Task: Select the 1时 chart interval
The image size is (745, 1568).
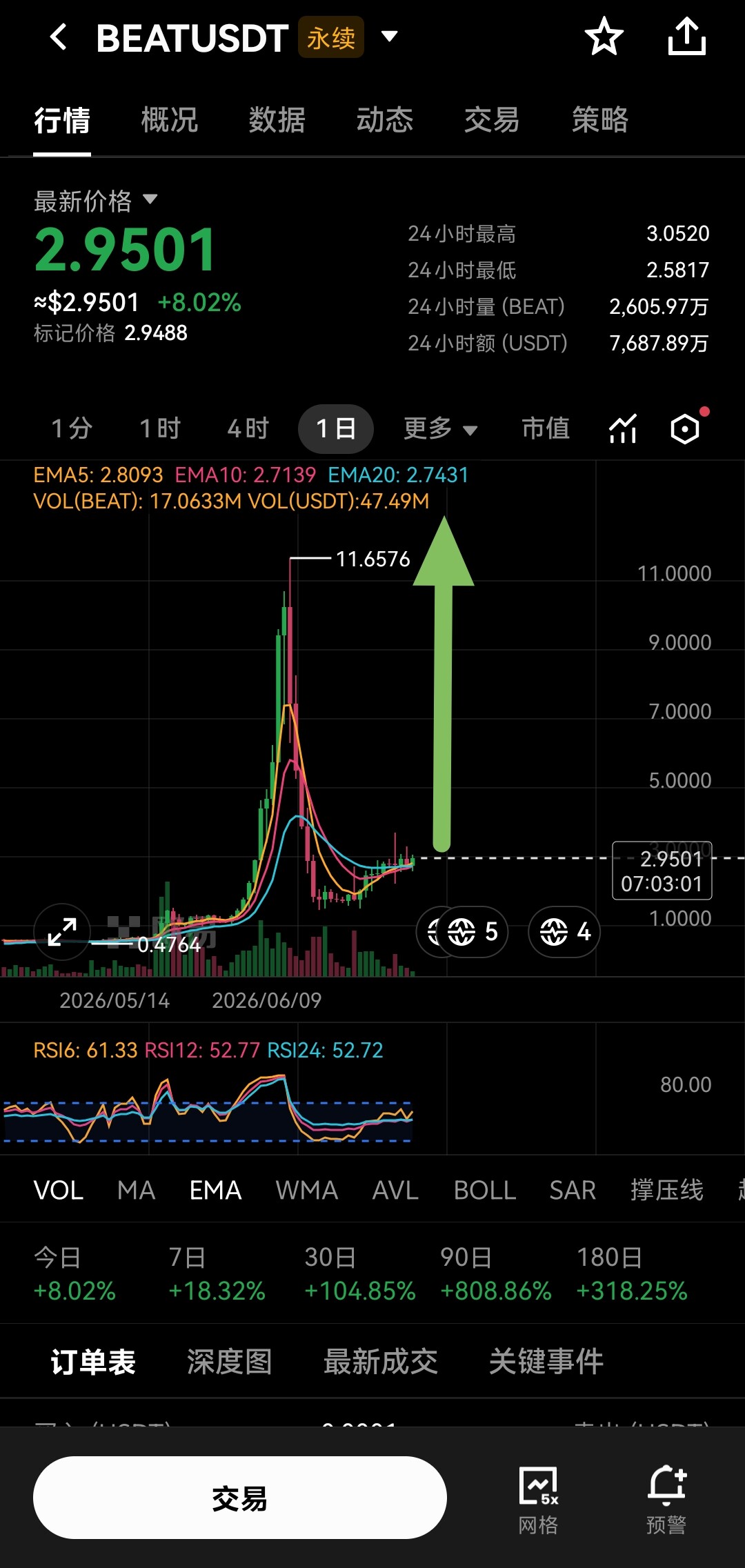Action: click(160, 428)
